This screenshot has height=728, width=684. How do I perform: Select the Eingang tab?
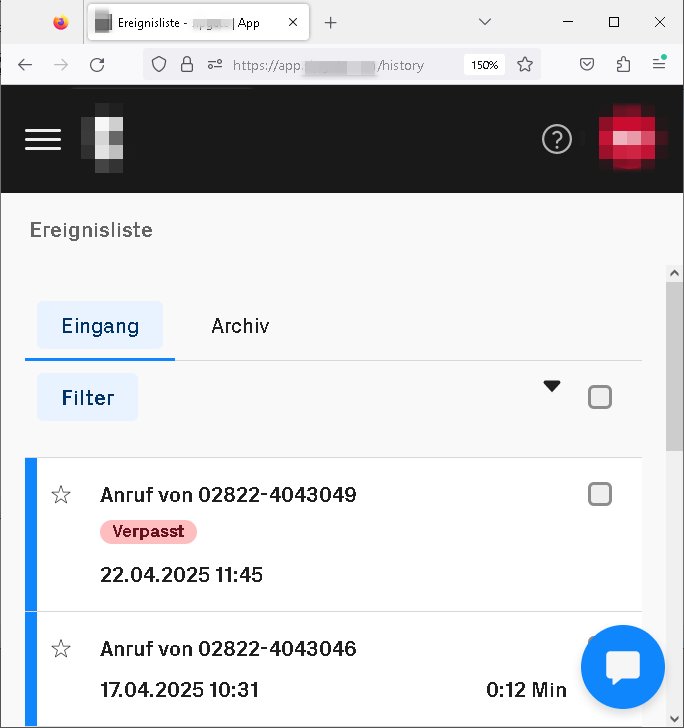tap(100, 326)
